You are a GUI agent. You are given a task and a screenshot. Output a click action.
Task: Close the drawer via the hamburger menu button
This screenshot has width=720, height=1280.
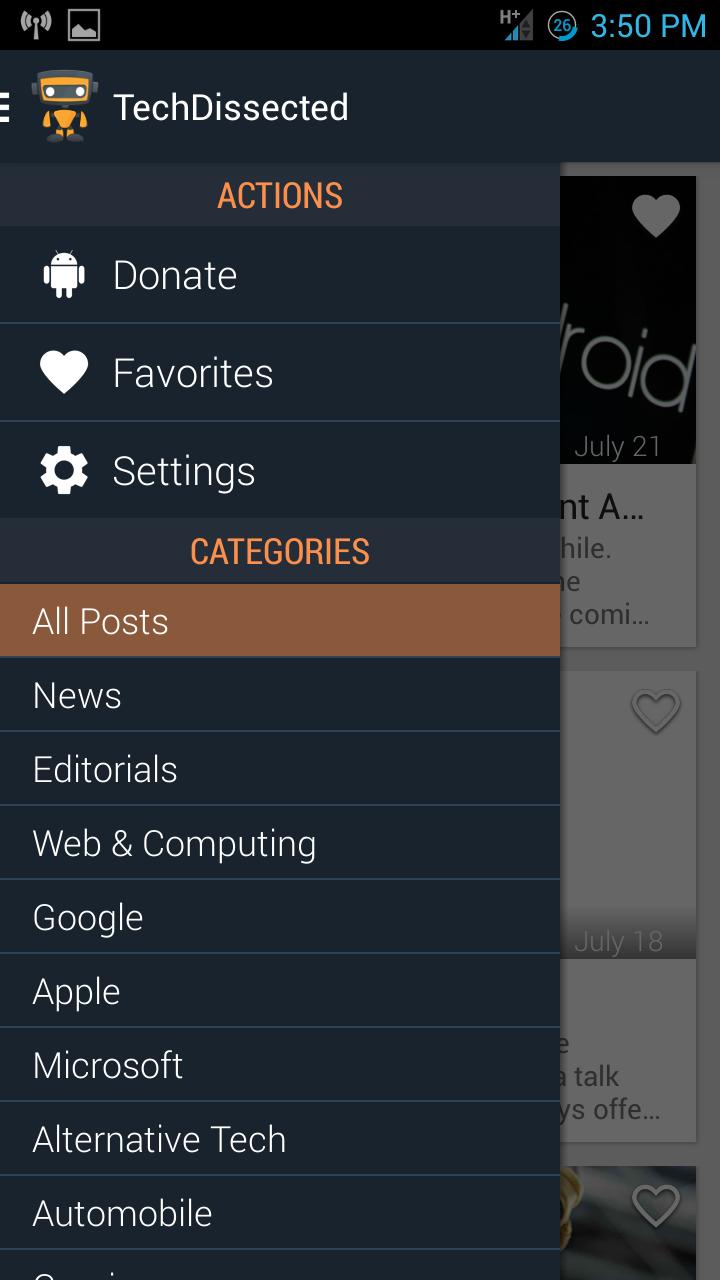[x=8, y=107]
